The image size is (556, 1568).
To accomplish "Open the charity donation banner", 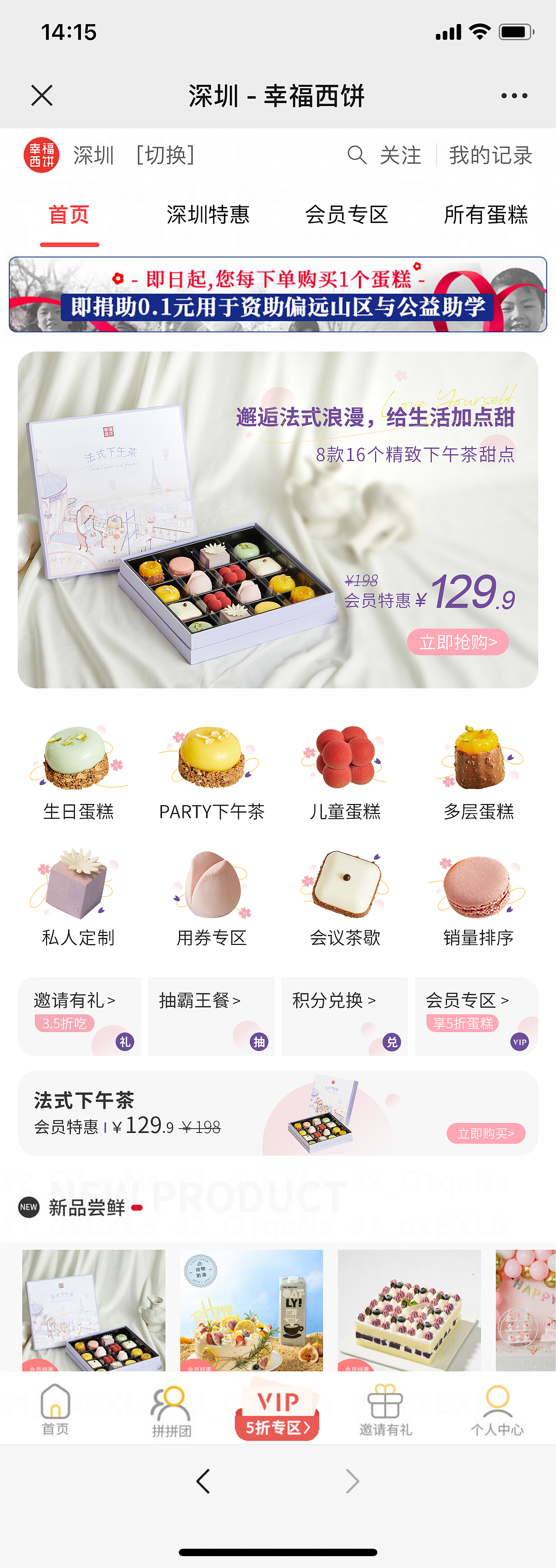I will pyautogui.click(x=278, y=295).
